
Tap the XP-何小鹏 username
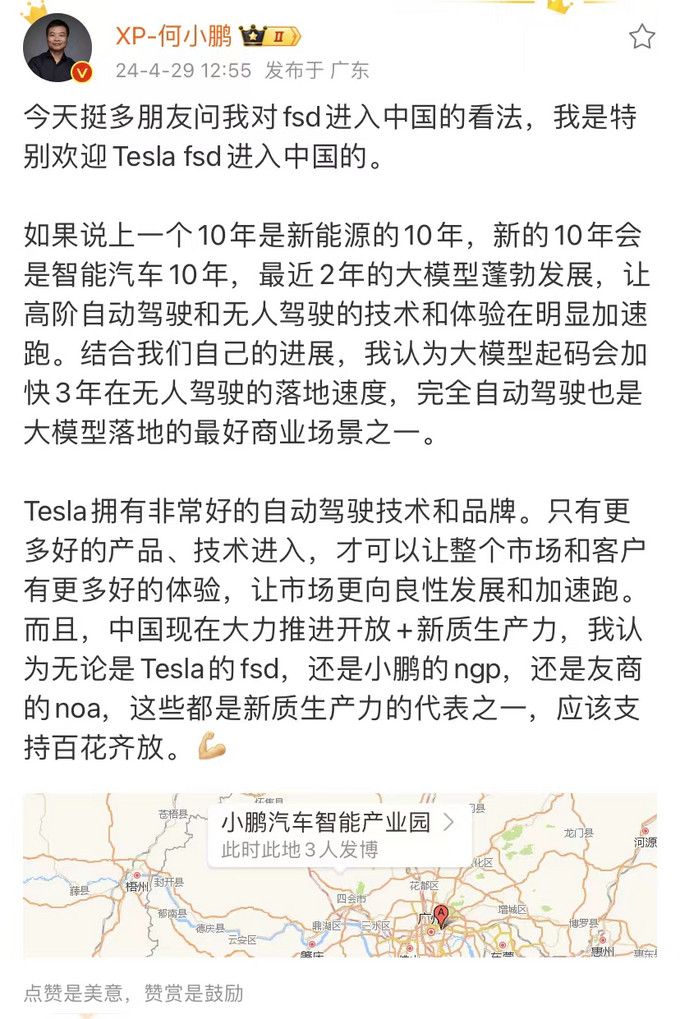[173, 37]
